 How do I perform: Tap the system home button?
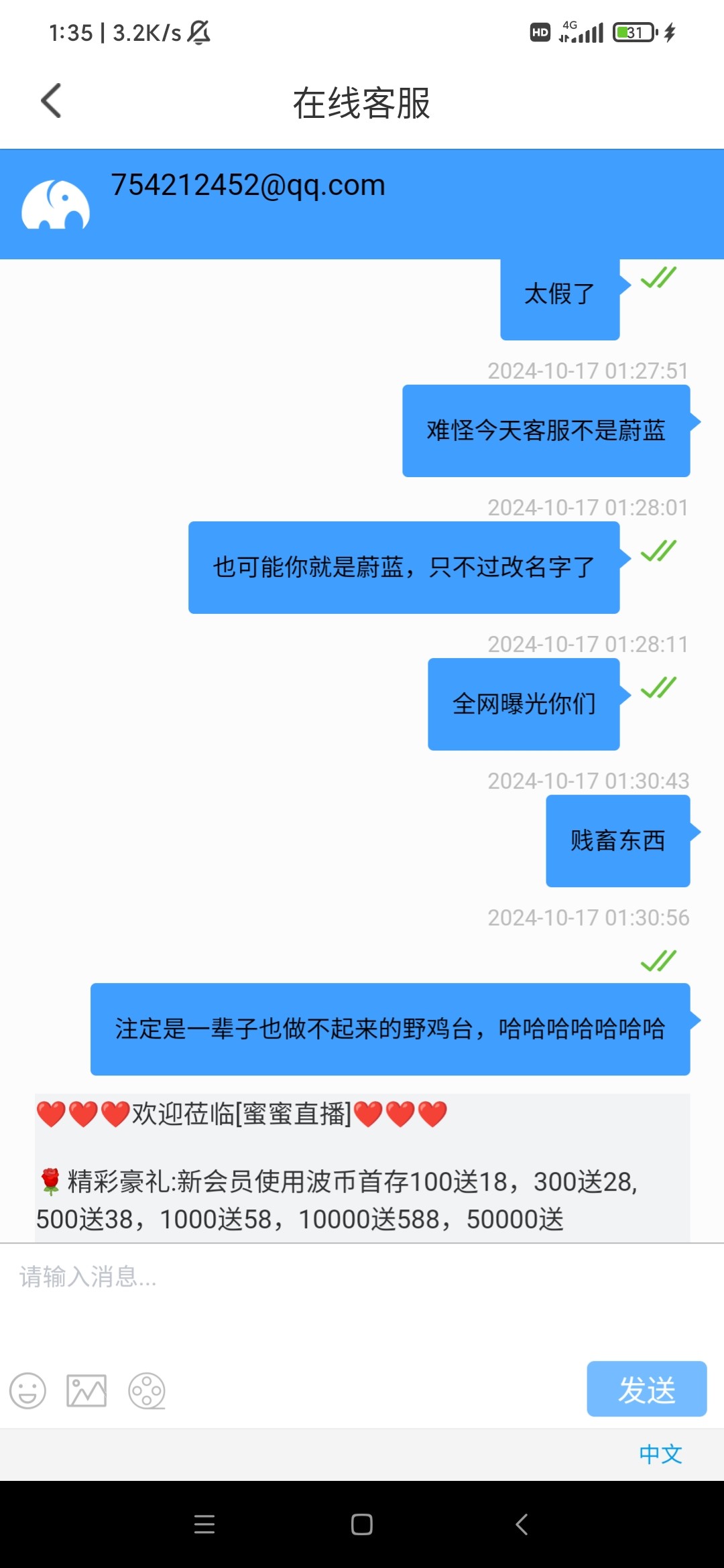click(362, 1525)
